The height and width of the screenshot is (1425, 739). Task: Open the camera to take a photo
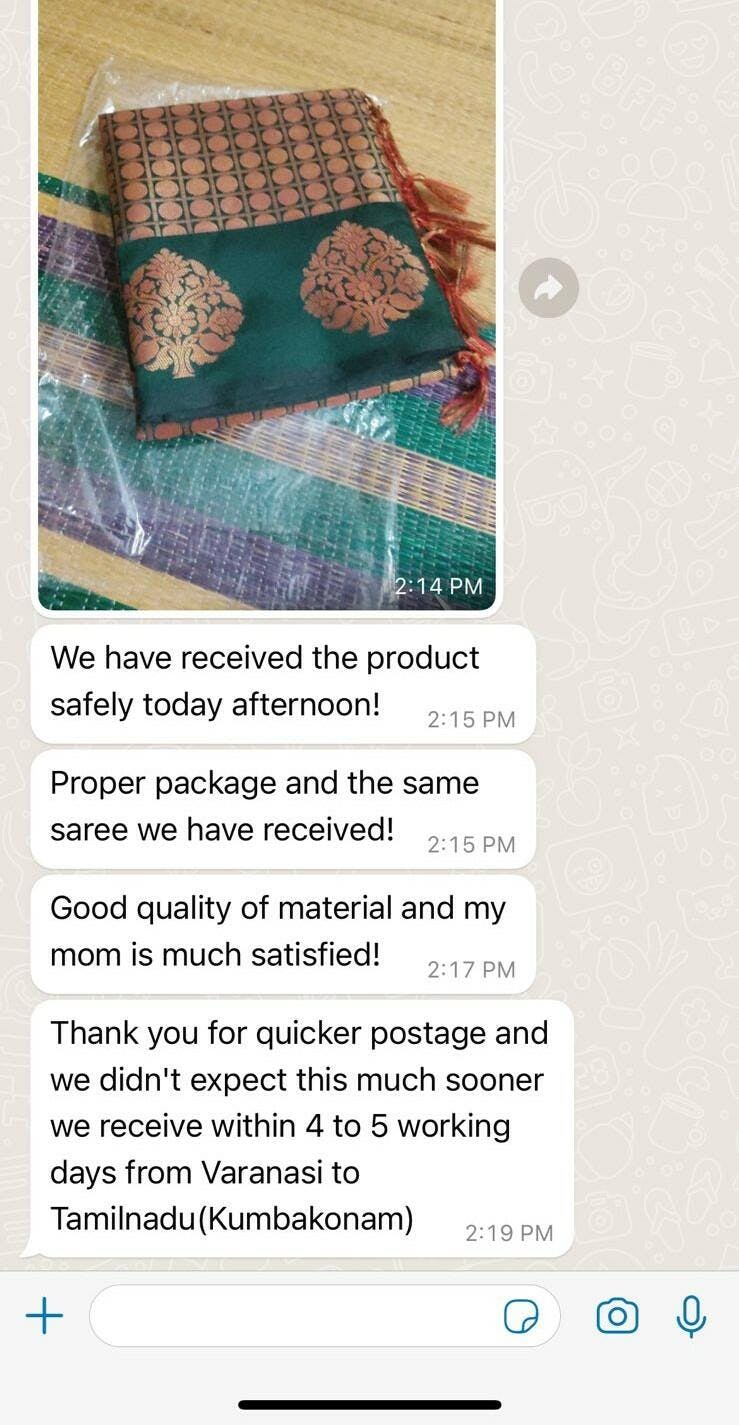coord(617,1316)
